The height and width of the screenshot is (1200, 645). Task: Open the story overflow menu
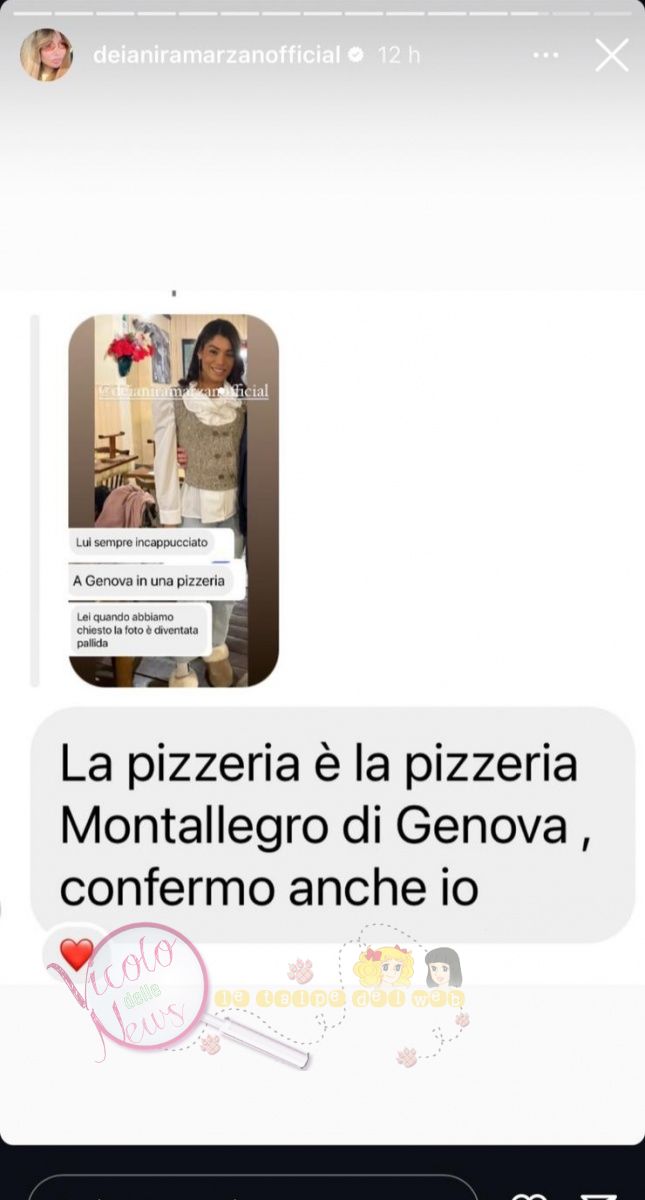point(546,55)
